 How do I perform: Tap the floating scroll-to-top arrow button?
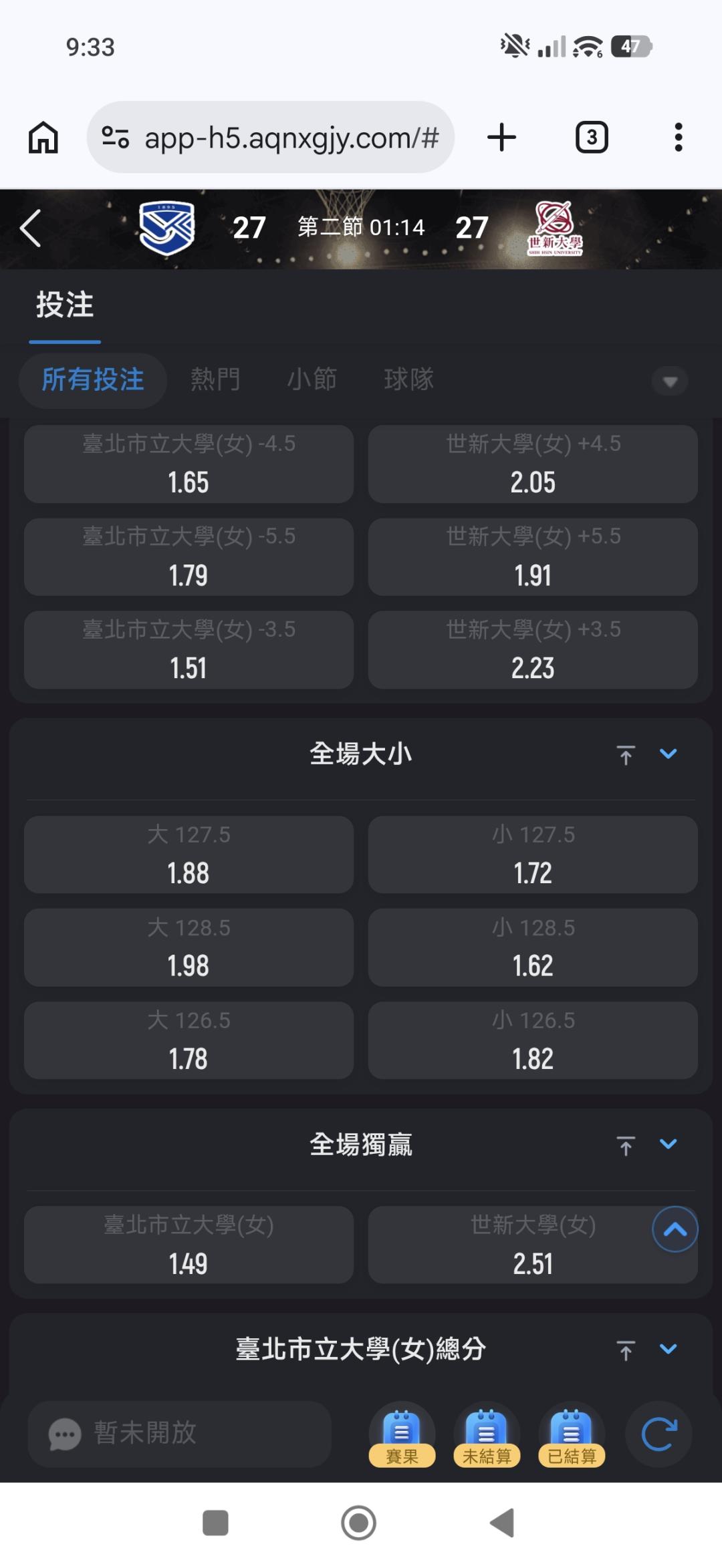coord(675,1229)
